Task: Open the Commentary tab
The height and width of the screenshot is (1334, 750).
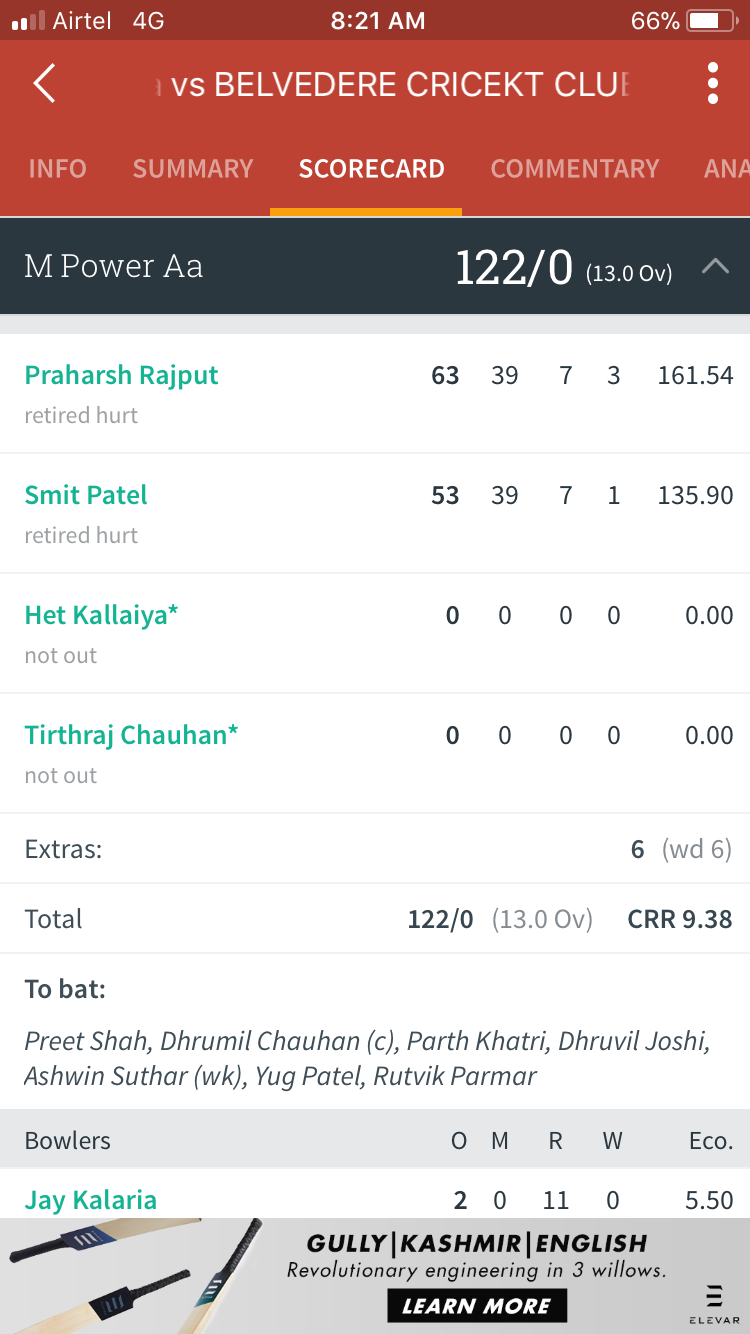Action: (x=575, y=168)
